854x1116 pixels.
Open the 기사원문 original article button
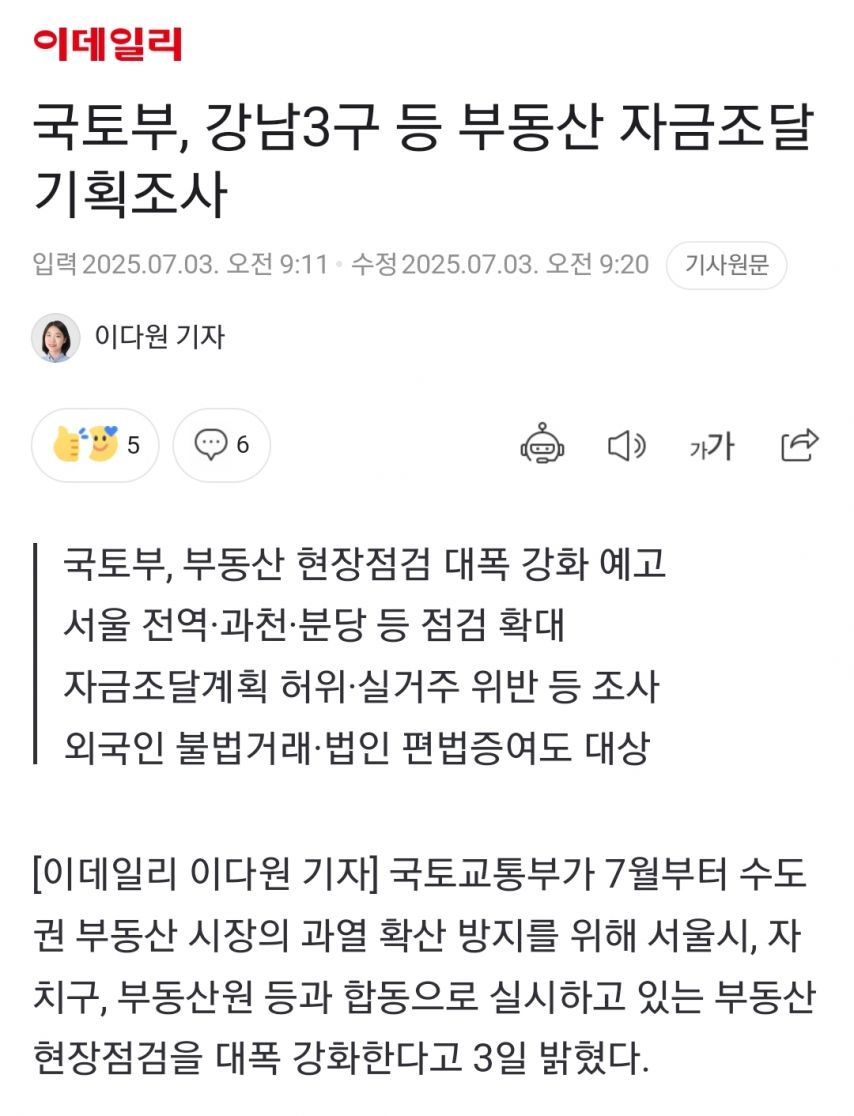[726, 265]
